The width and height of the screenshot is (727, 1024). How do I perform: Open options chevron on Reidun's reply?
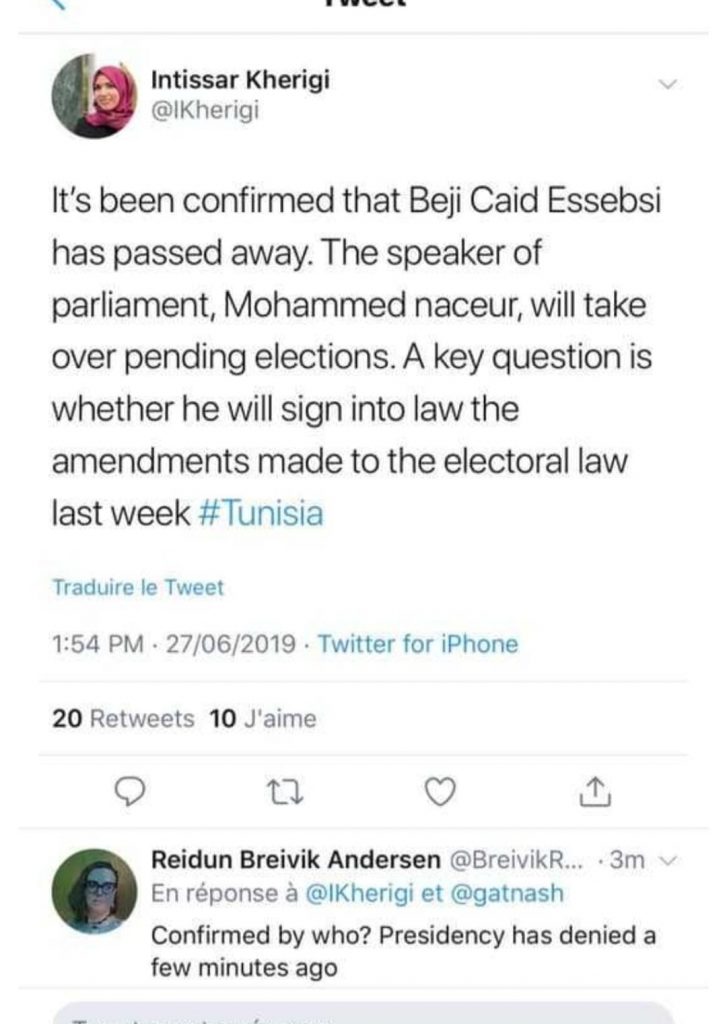[672, 860]
